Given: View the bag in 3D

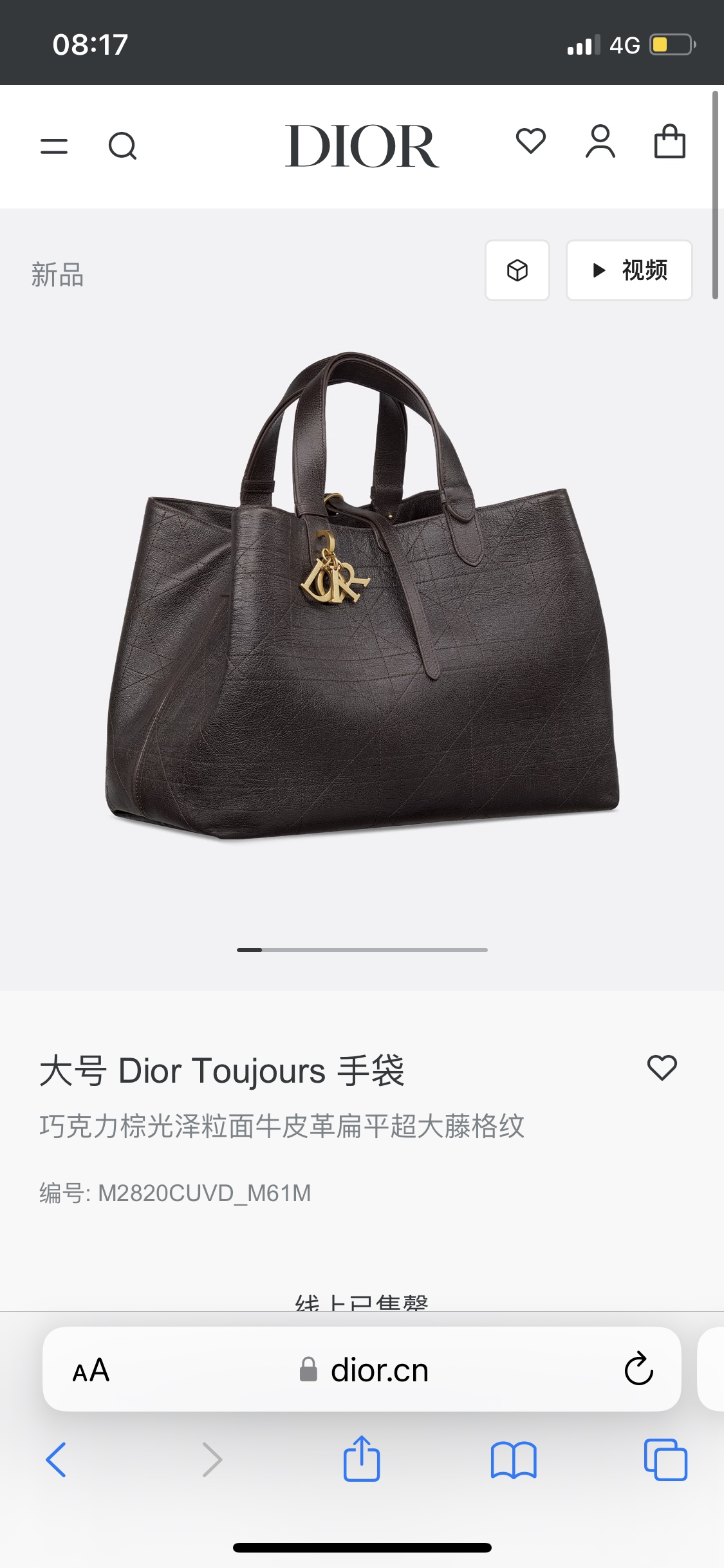Looking at the screenshot, I should point(517,270).
